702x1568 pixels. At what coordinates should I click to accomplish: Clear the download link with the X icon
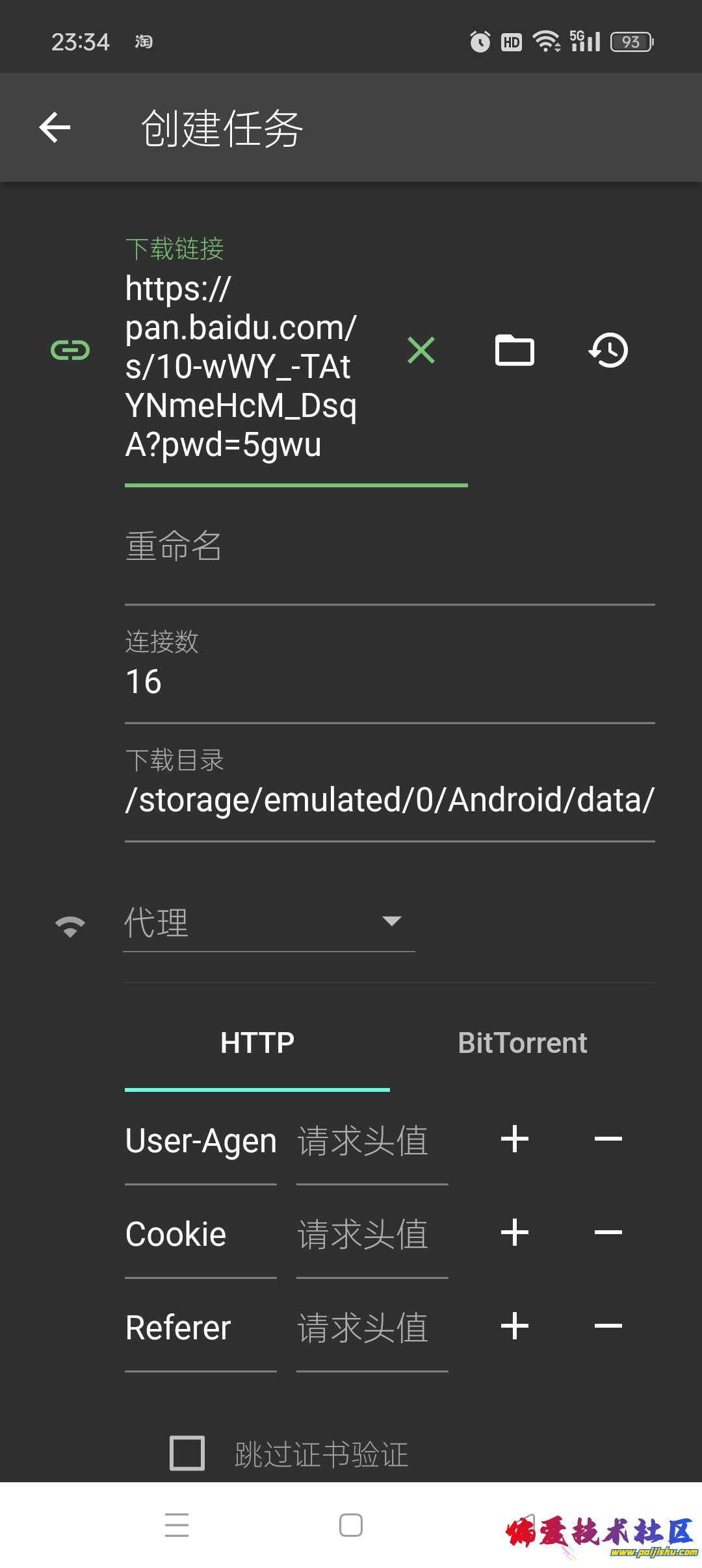click(x=421, y=349)
